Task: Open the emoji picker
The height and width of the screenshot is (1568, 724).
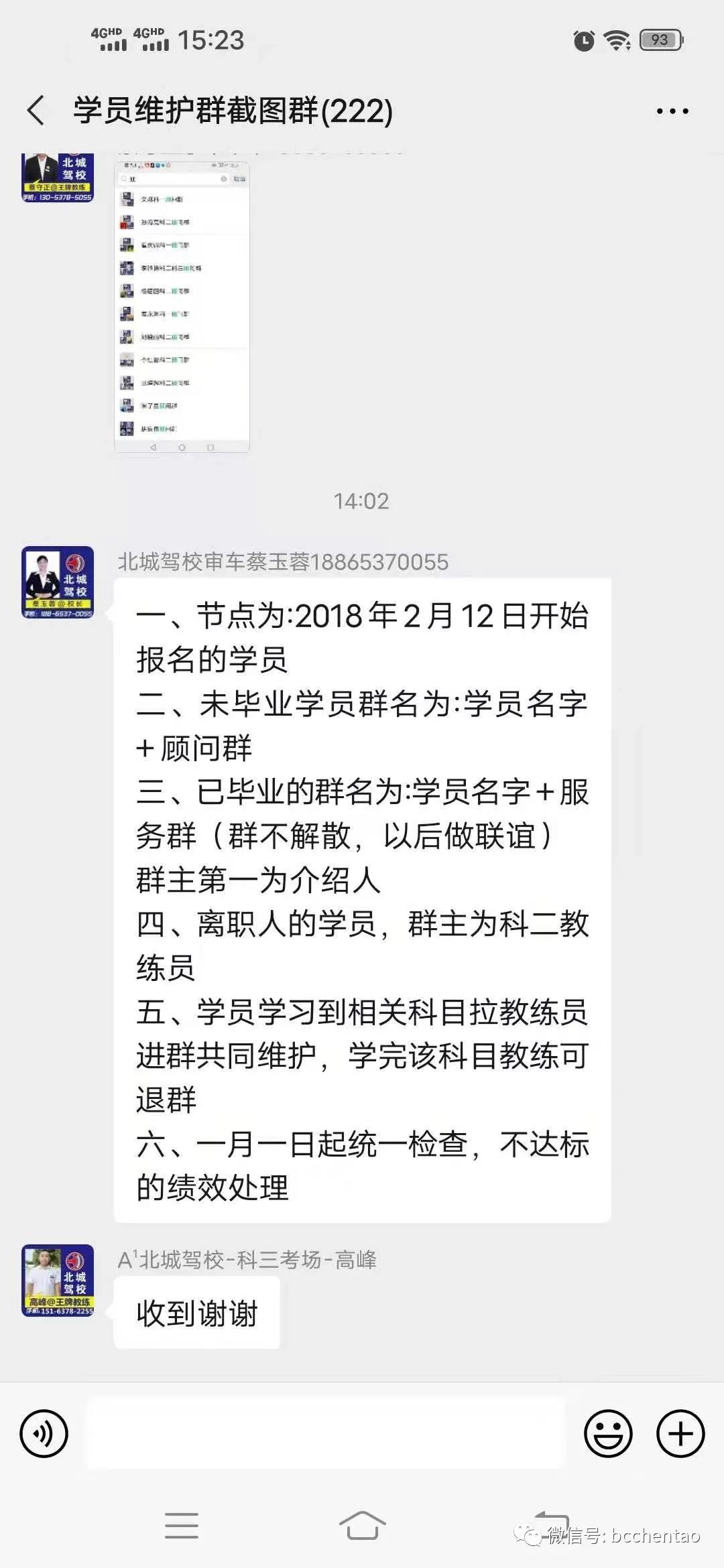Action: [x=608, y=1433]
